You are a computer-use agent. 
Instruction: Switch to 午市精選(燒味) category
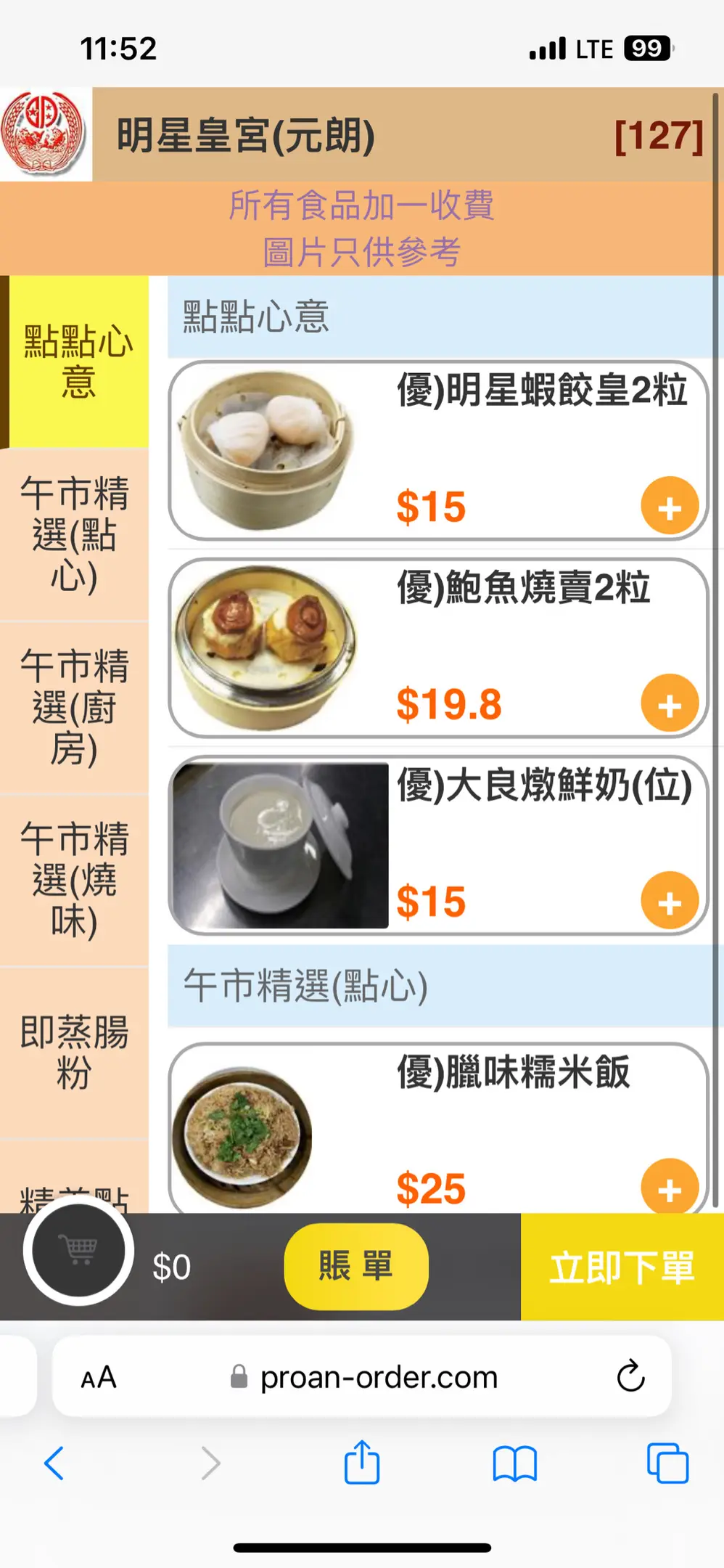pyautogui.click(x=75, y=880)
